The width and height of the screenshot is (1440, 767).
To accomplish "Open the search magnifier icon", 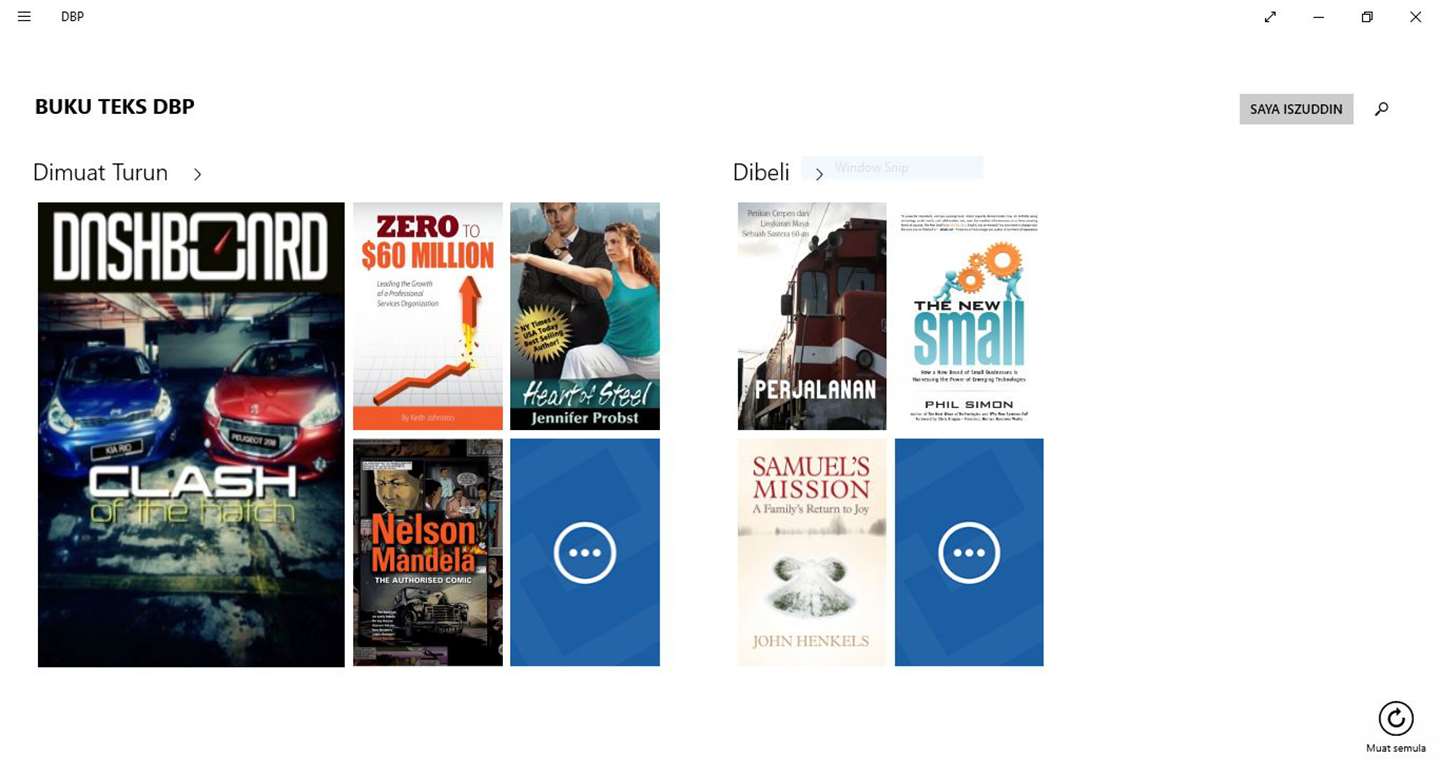I will point(1382,109).
